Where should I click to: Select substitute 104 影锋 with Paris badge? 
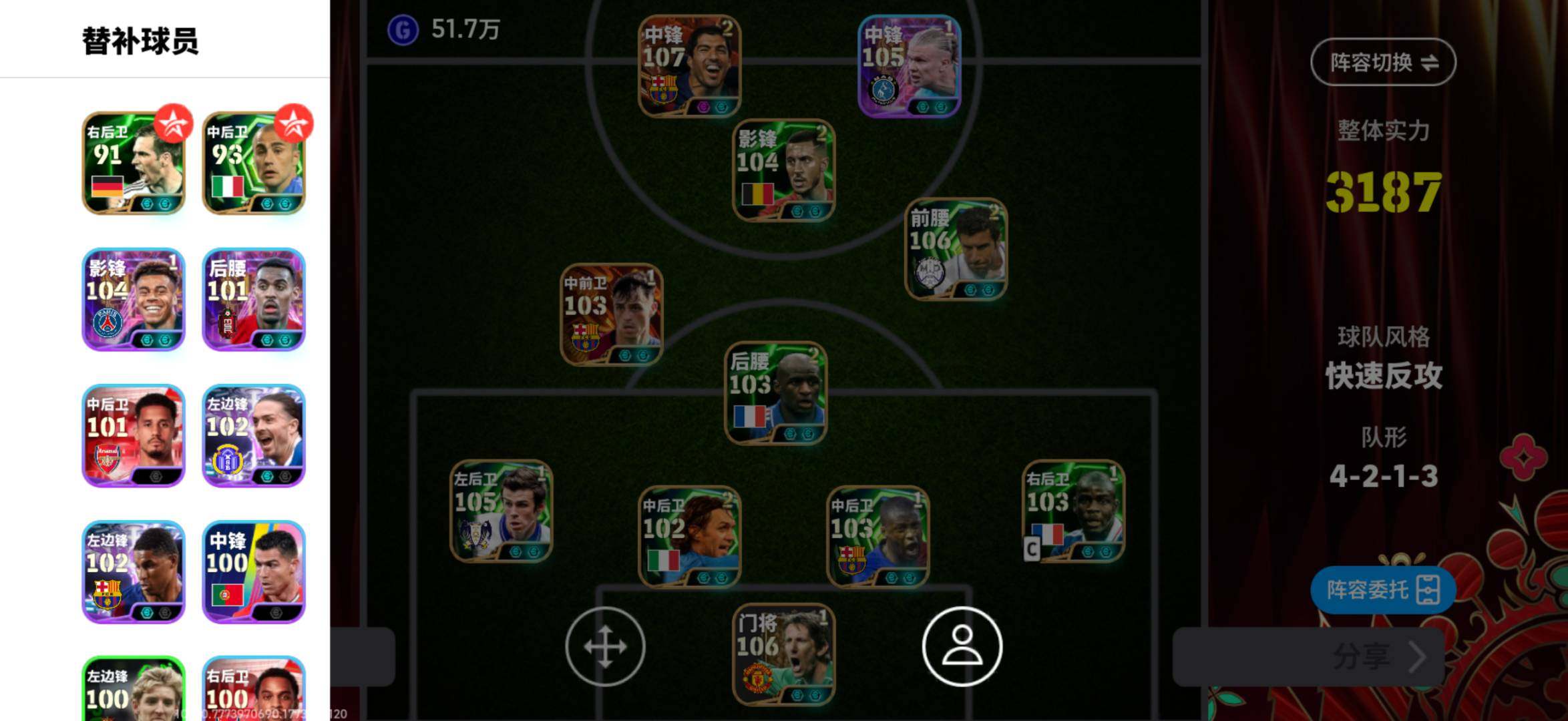(133, 300)
